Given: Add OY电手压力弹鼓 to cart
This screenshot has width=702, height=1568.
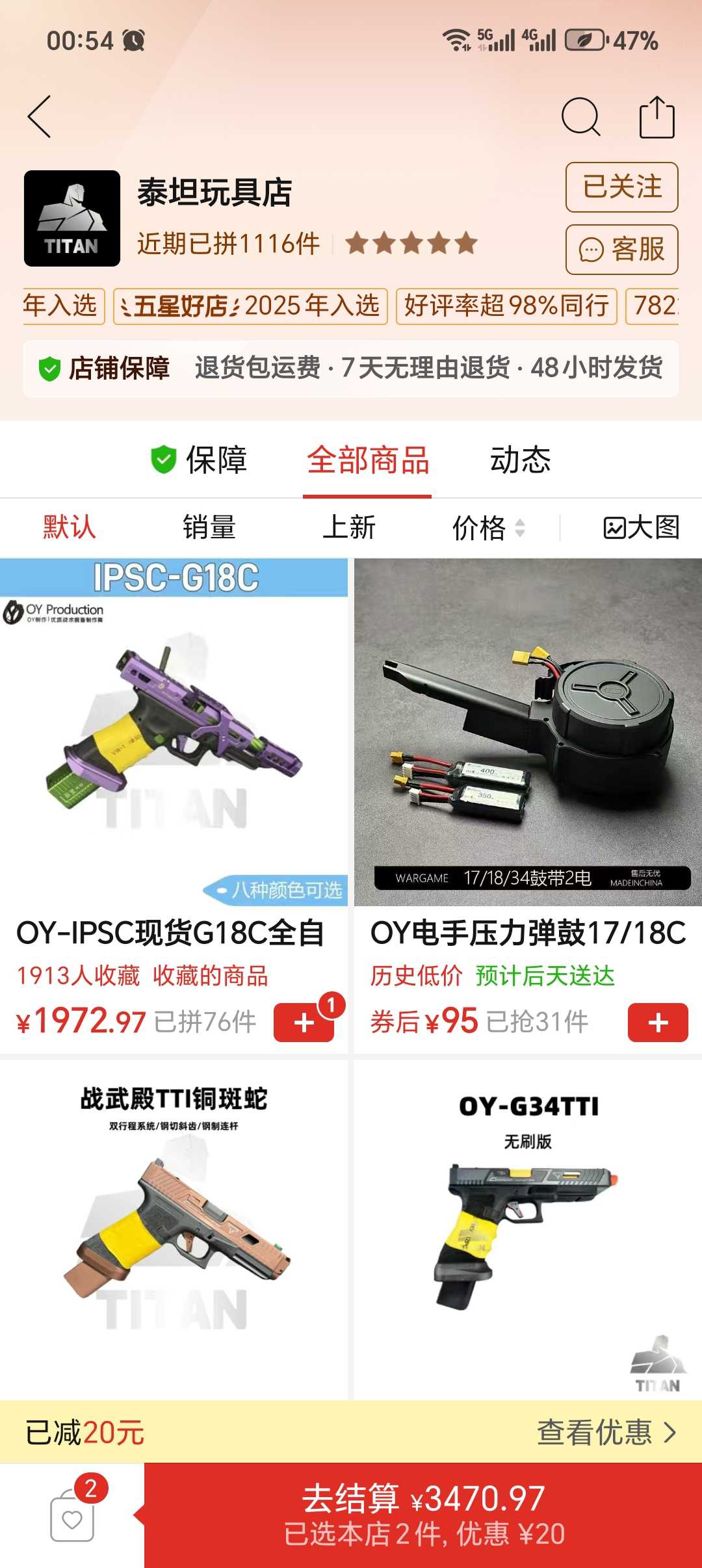Looking at the screenshot, I should point(657,1023).
